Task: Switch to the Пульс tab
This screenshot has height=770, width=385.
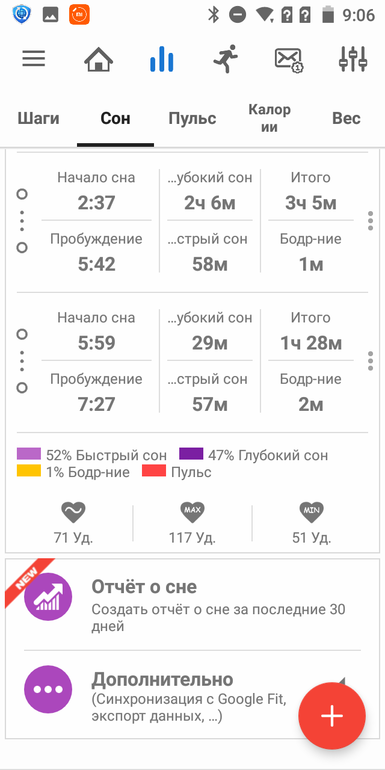Action: coord(192,118)
